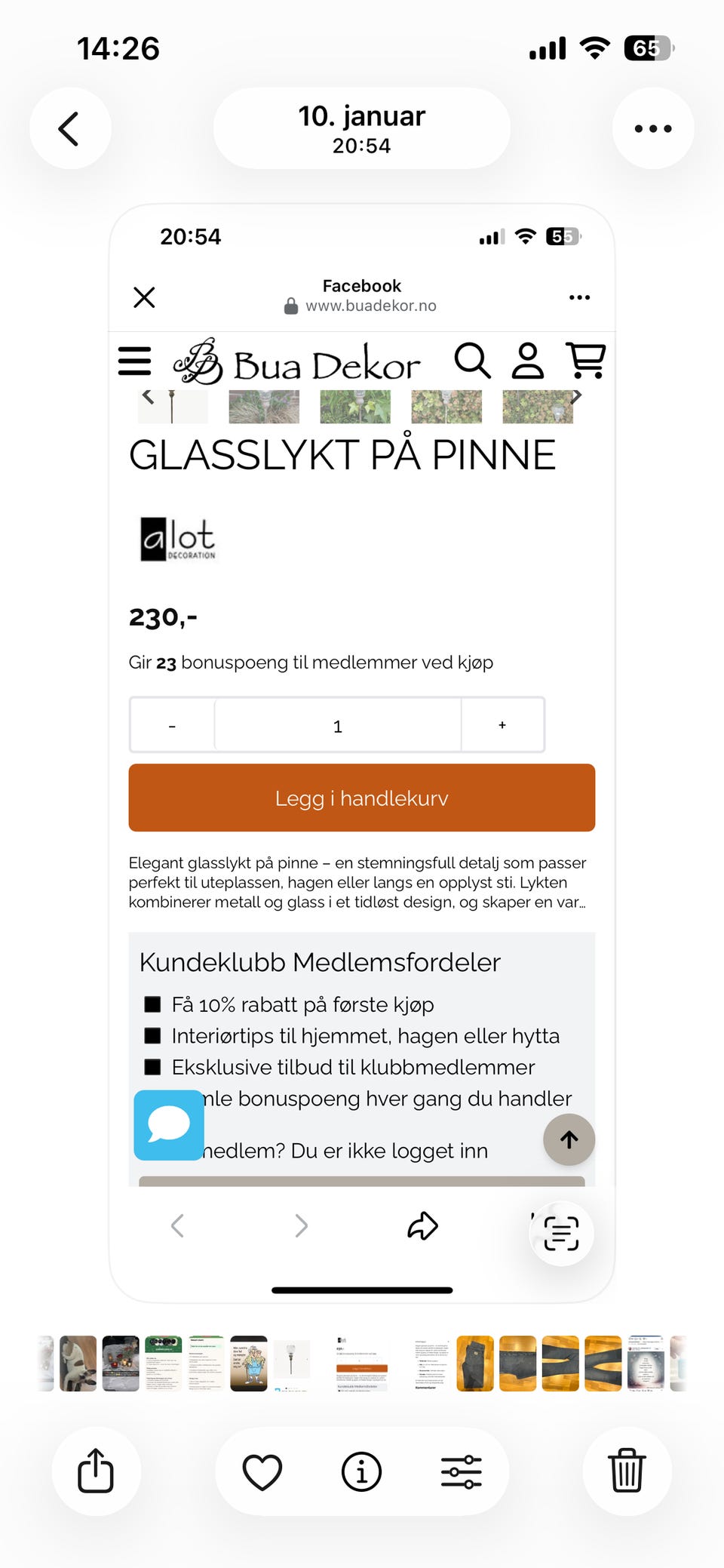Share the screenshot with the export icon
This screenshot has width=724, height=1568.
(95, 1471)
